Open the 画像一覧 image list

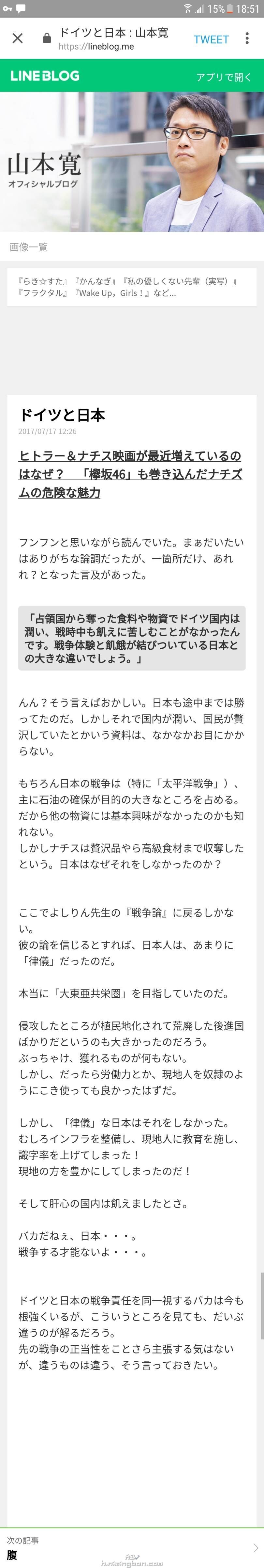29,246
